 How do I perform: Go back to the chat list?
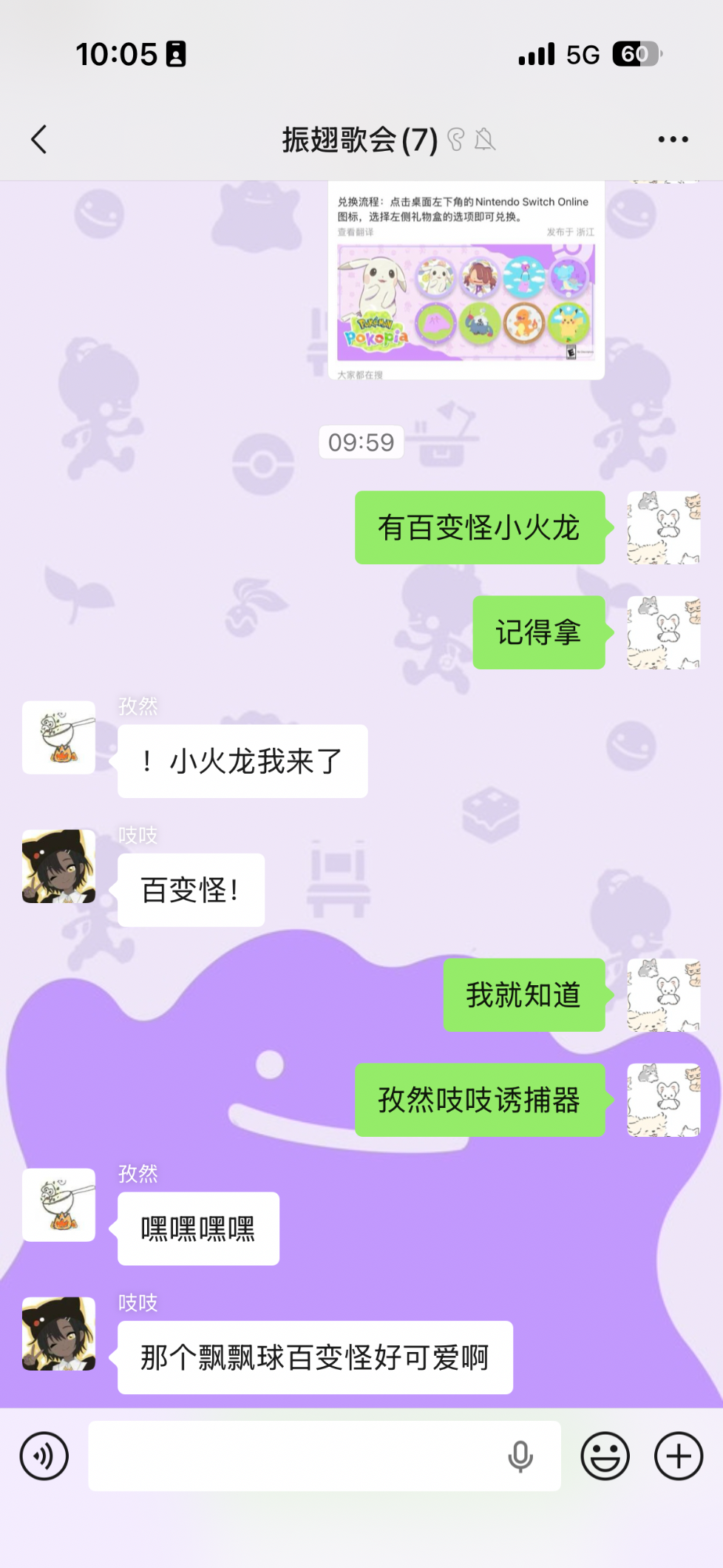(39, 139)
